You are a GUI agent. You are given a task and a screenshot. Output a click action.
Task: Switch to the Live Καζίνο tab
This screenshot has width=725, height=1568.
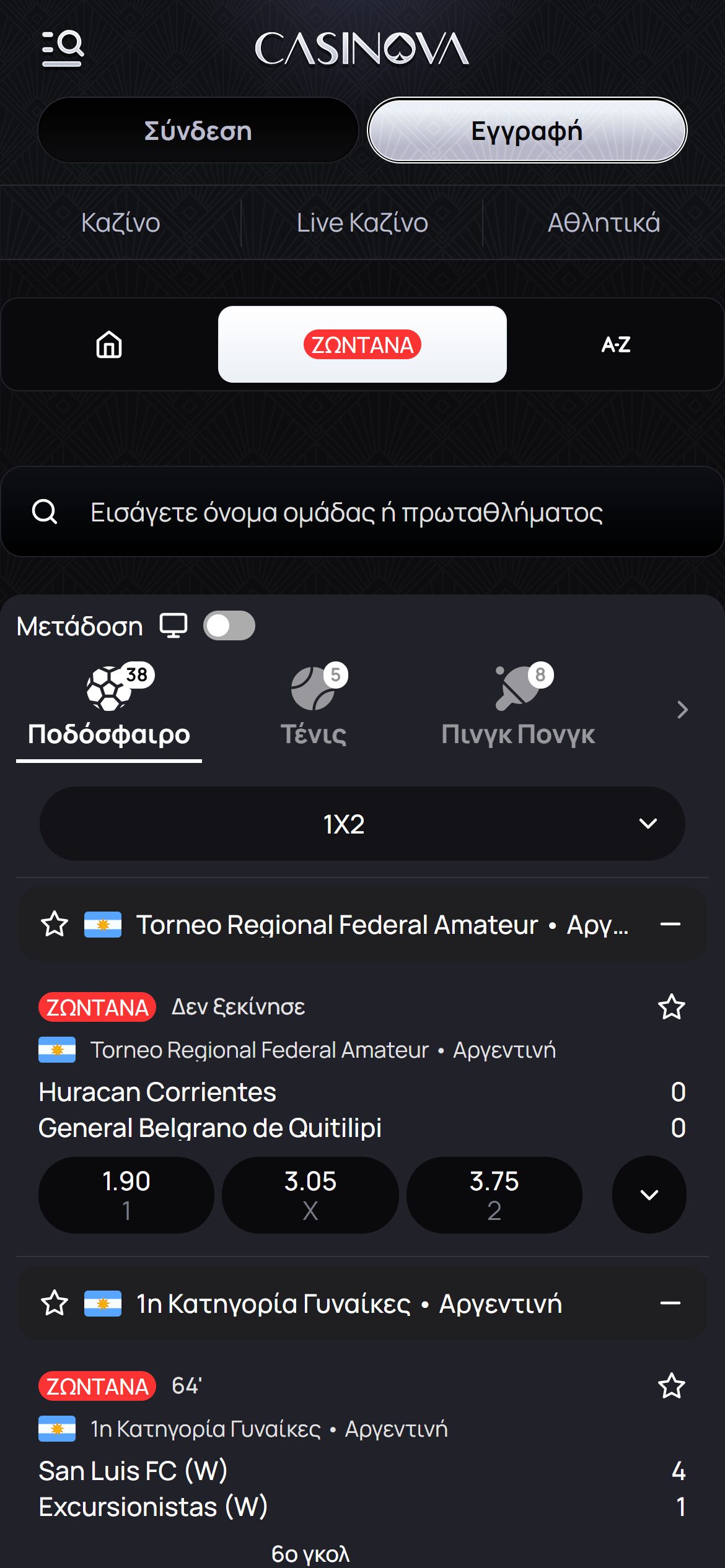click(x=362, y=222)
